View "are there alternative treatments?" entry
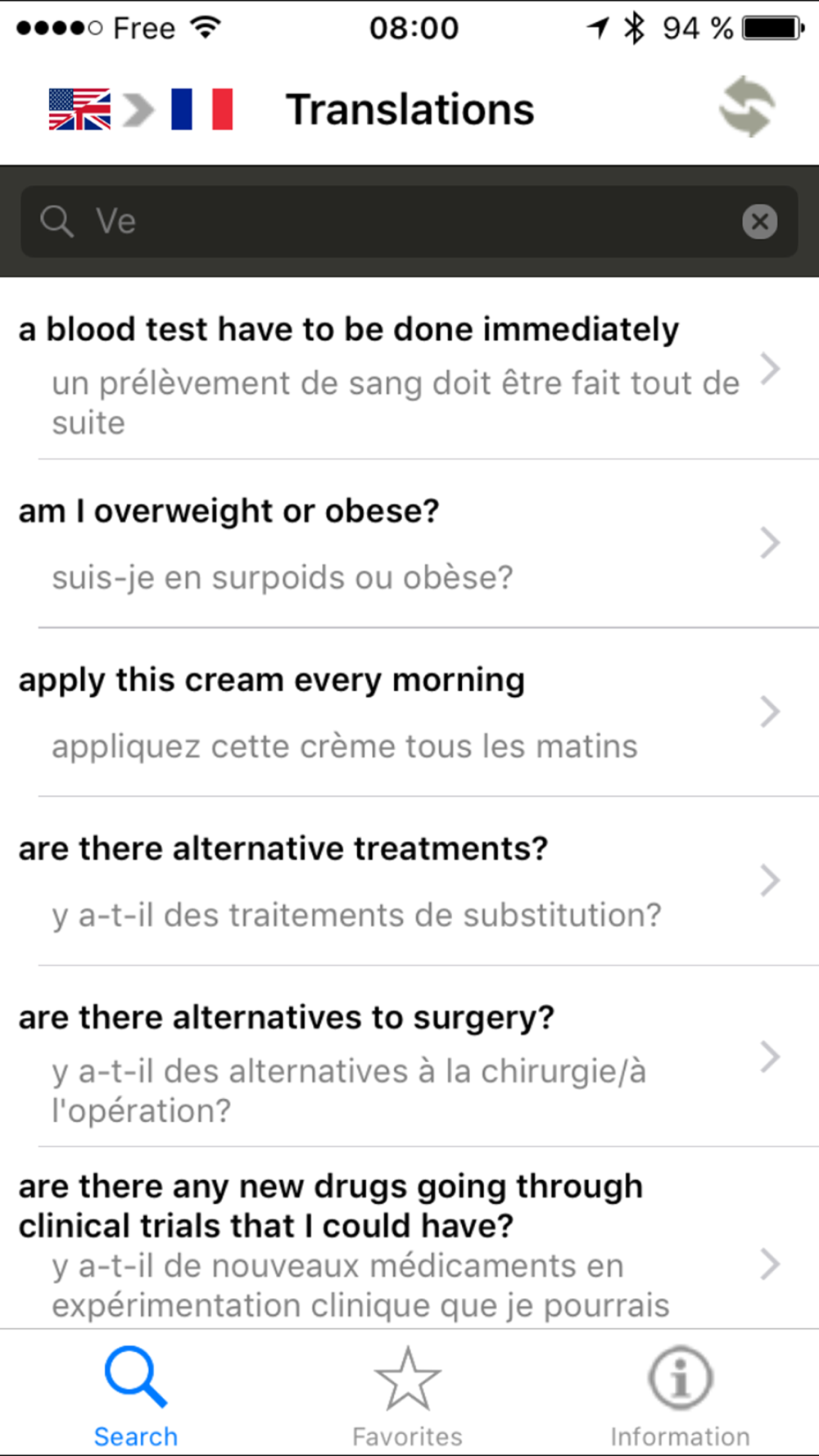The image size is (819, 1456). pos(409,881)
